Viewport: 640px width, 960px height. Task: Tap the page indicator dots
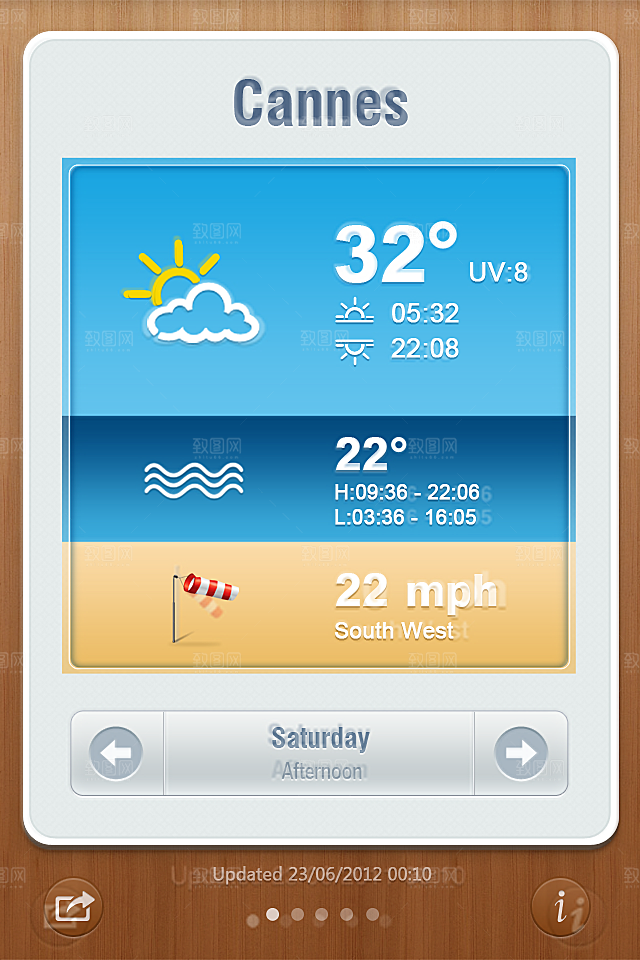[x=321, y=914]
